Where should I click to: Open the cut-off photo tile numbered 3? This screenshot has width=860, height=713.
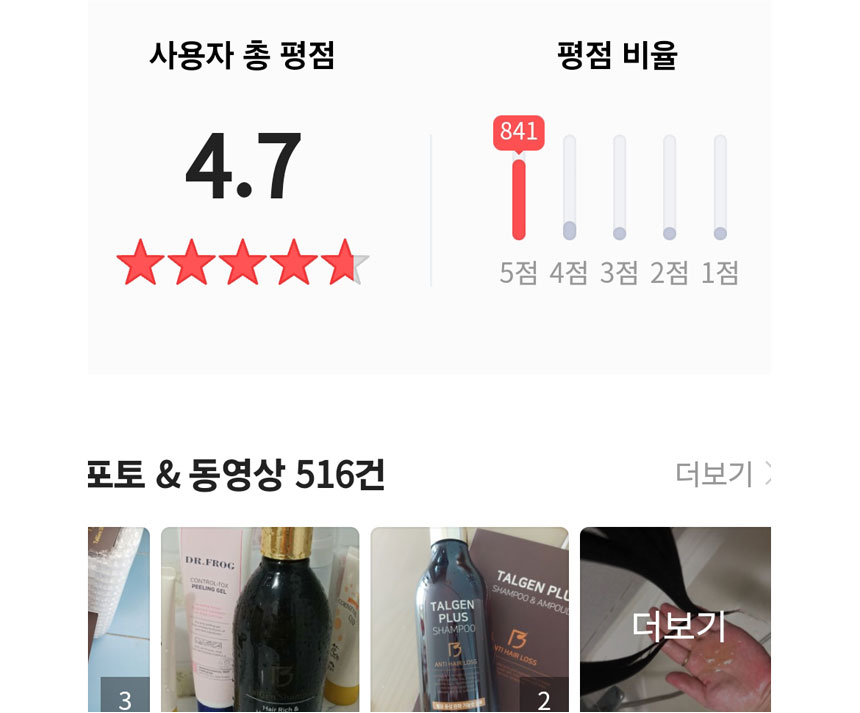click(x=119, y=620)
